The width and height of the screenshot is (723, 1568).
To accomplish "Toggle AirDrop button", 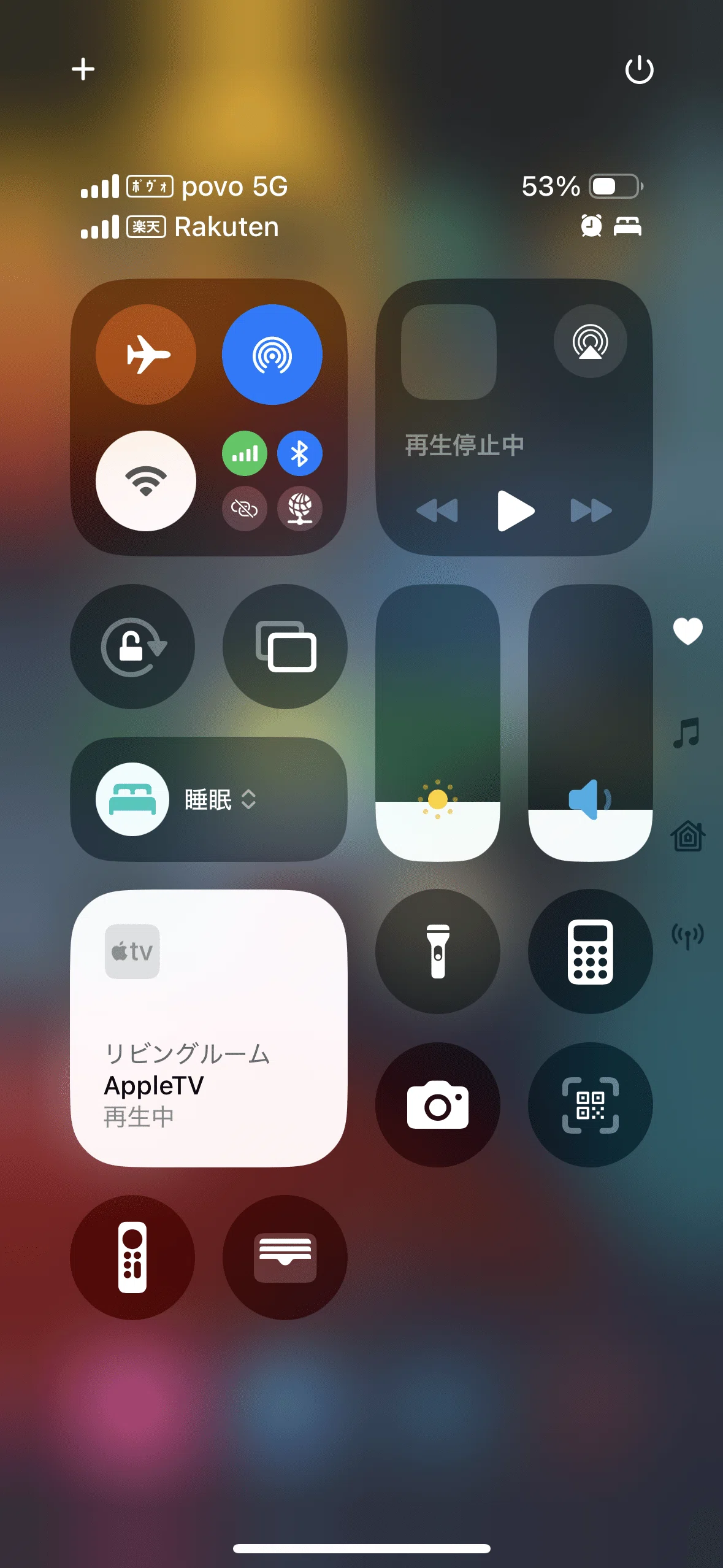I will click(272, 355).
